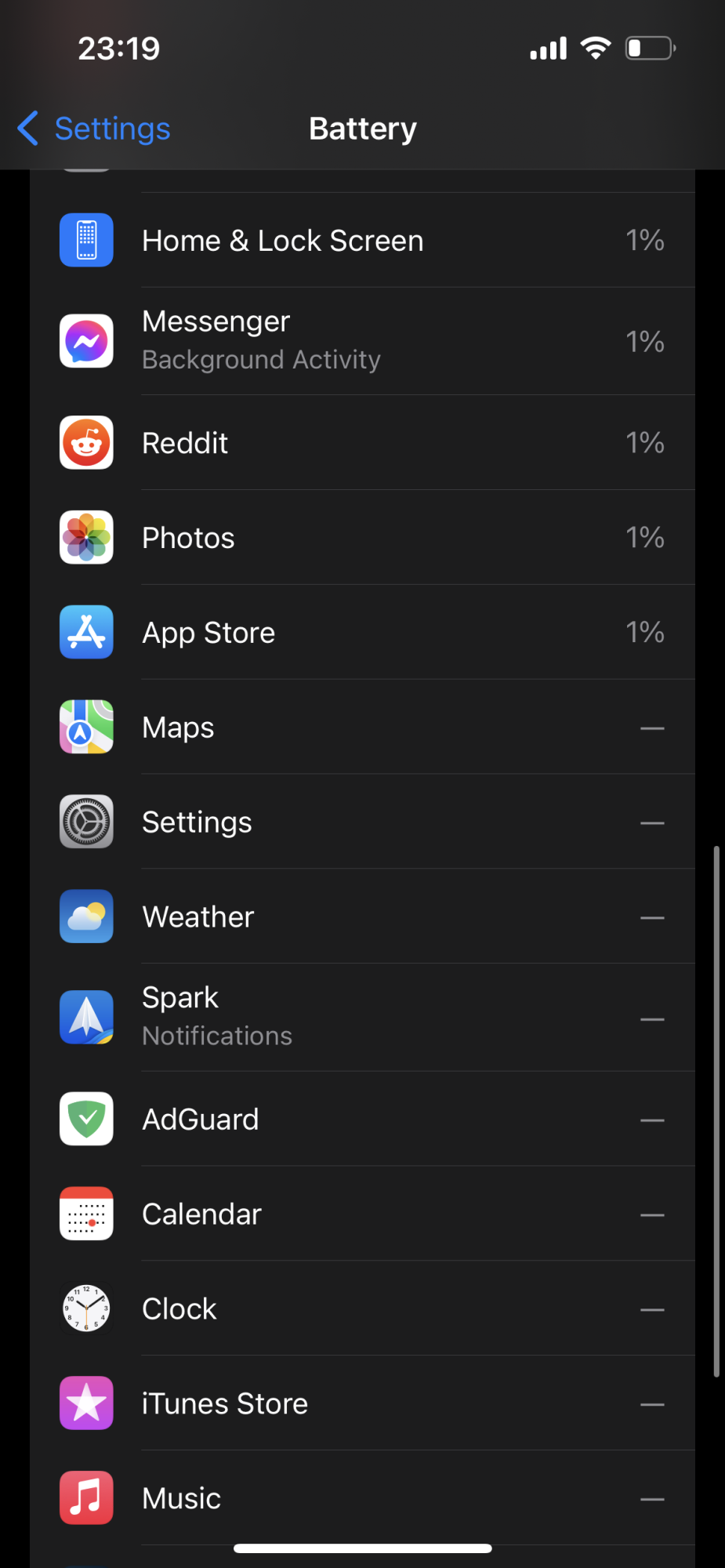Go back to Settings
Viewport: 725px width, 1568px height.
pyautogui.click(x=94, y=129)
